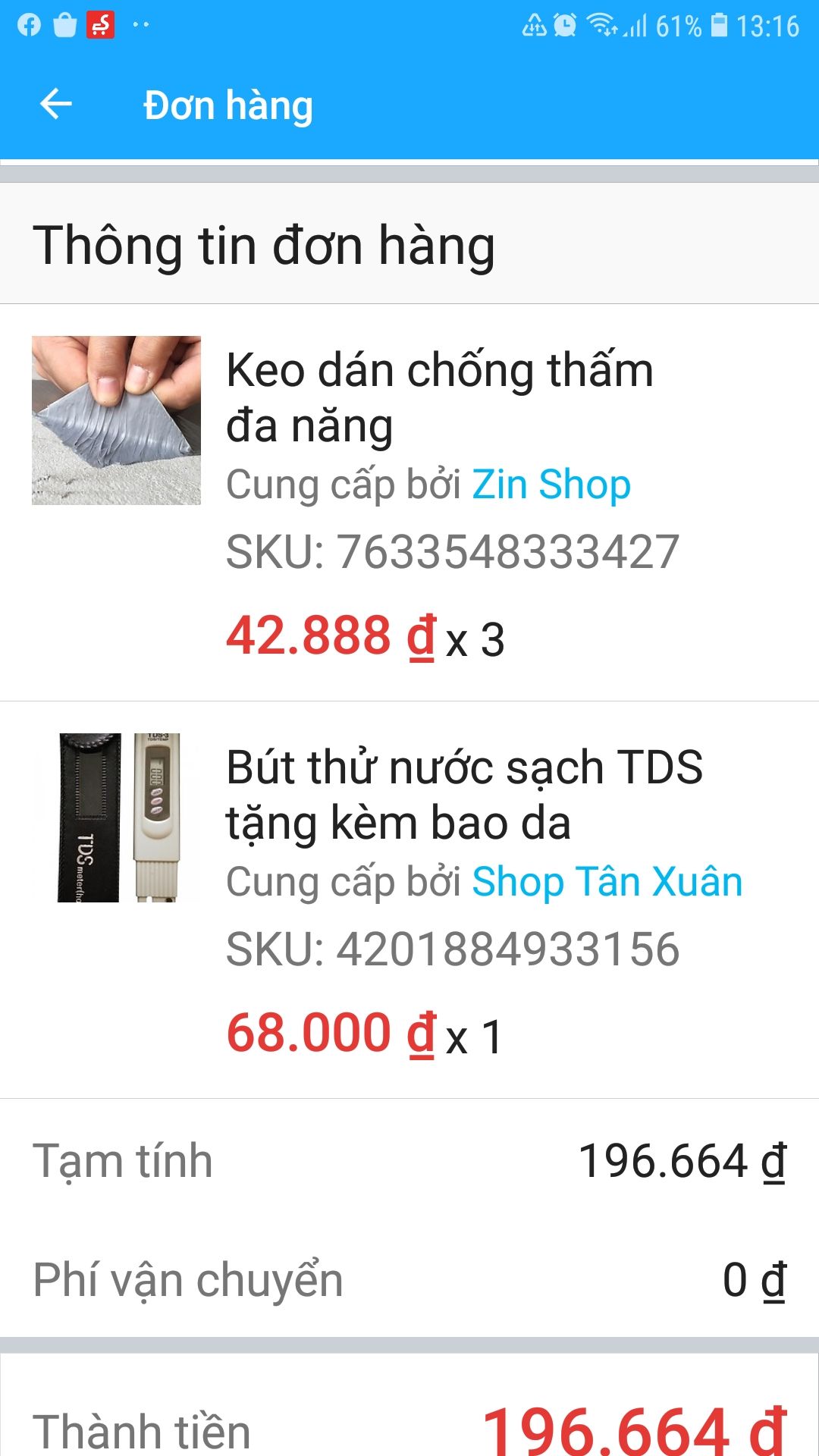This screenshot has height=1456, width=819.
Task: Tap the data saver icon in the status bar
Action: [x=533, y=24]
